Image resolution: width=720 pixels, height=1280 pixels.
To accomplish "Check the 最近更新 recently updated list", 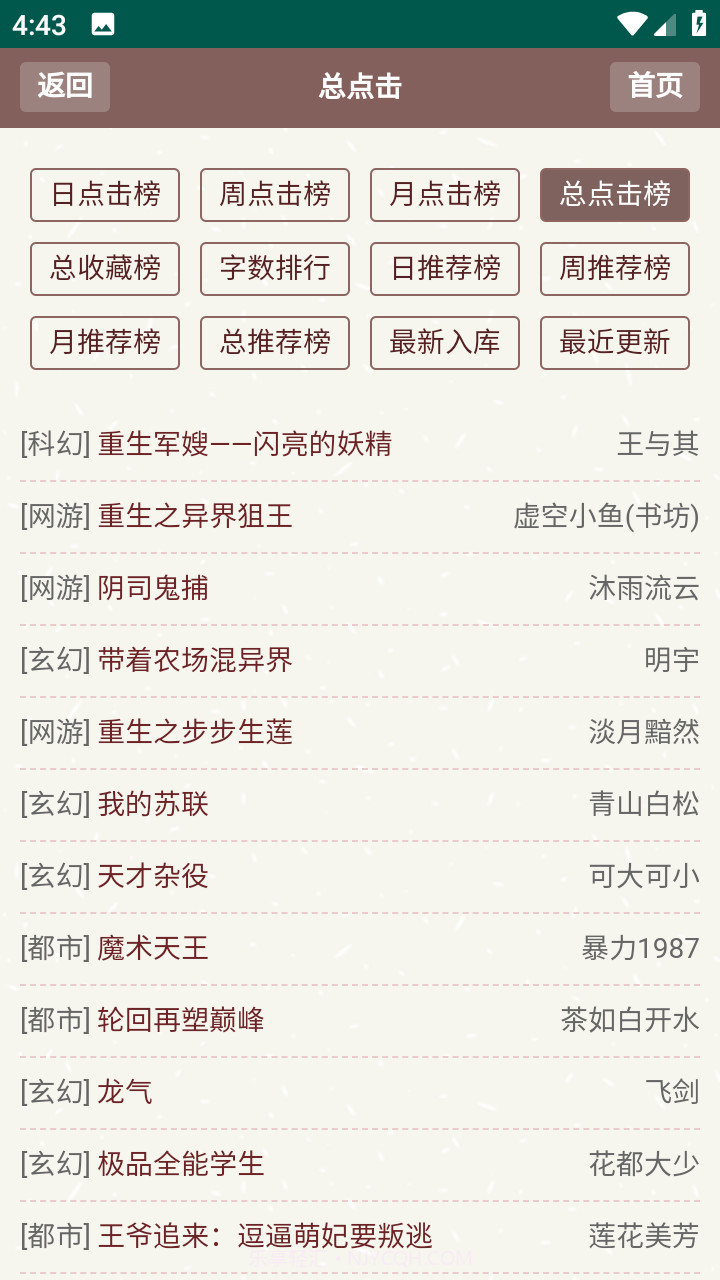I will click(614, 343).
